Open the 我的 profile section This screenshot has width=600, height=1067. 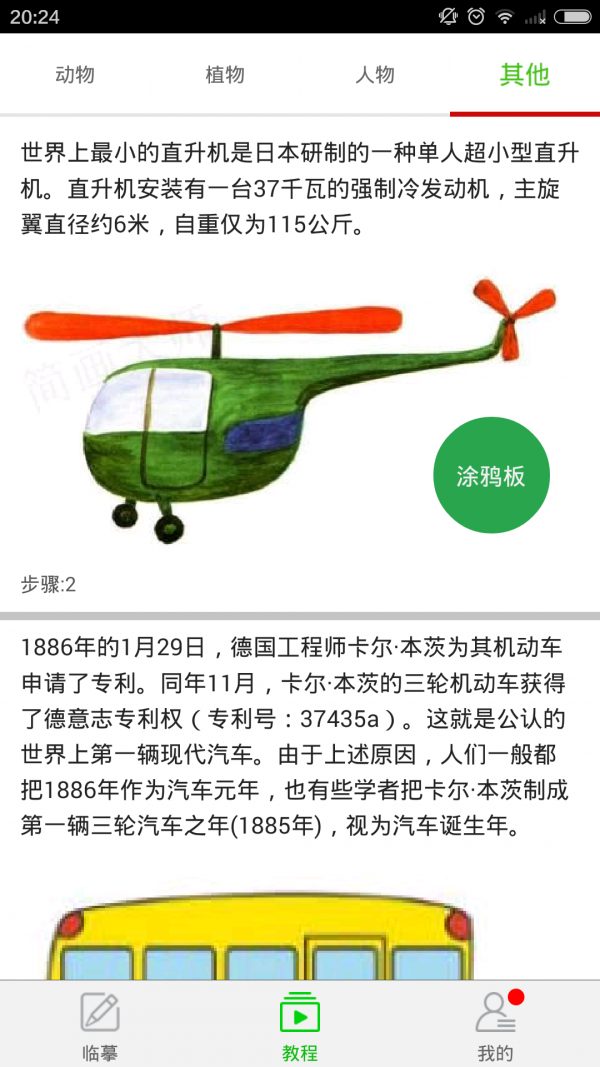click(x=496, y=1025)
